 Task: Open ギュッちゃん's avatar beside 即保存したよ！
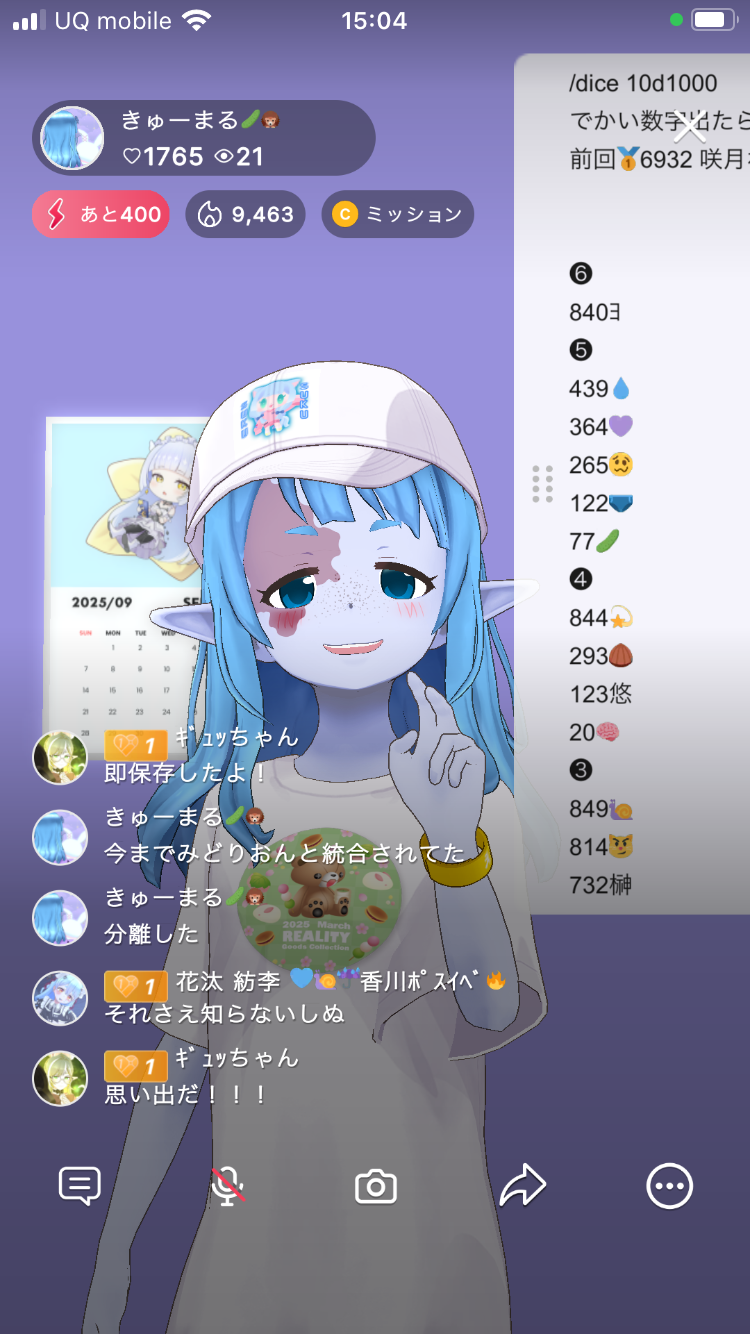[x=60, y=757]
